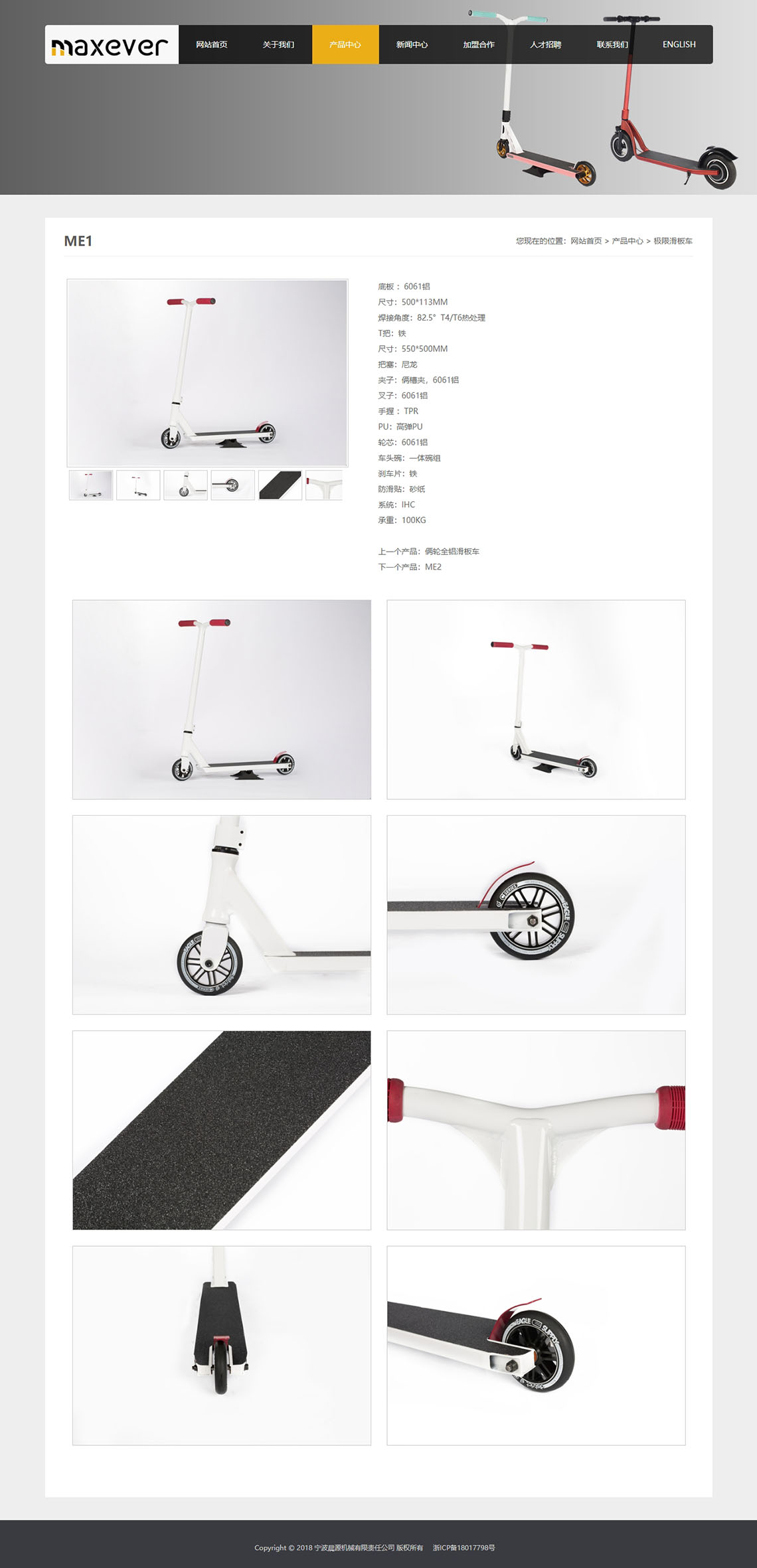Image resolution: width=757 pixels, height=1568 pixels.
Task: Open the 浙ICP备18017798号 footer link
Action: coord(463,1547)
